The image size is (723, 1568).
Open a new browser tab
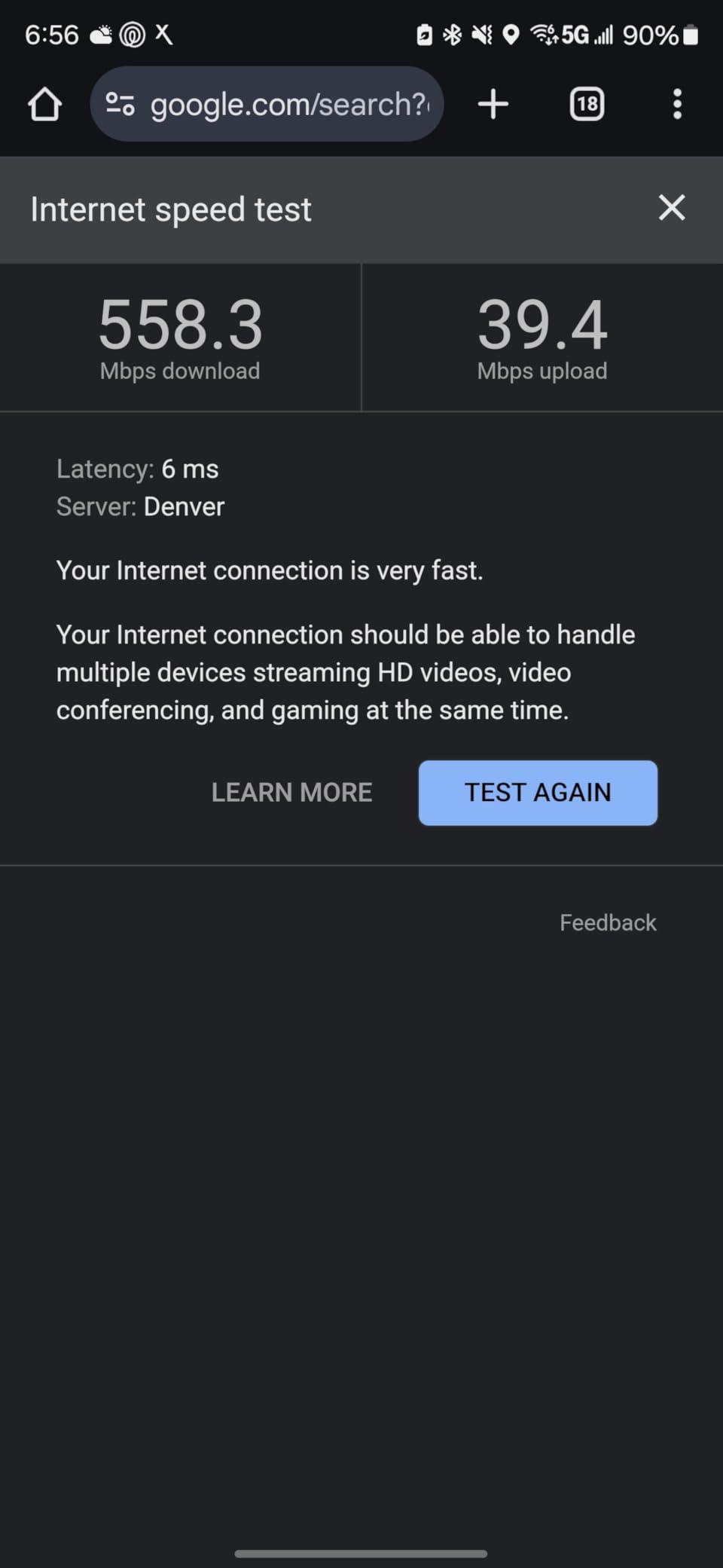[493, 104]
